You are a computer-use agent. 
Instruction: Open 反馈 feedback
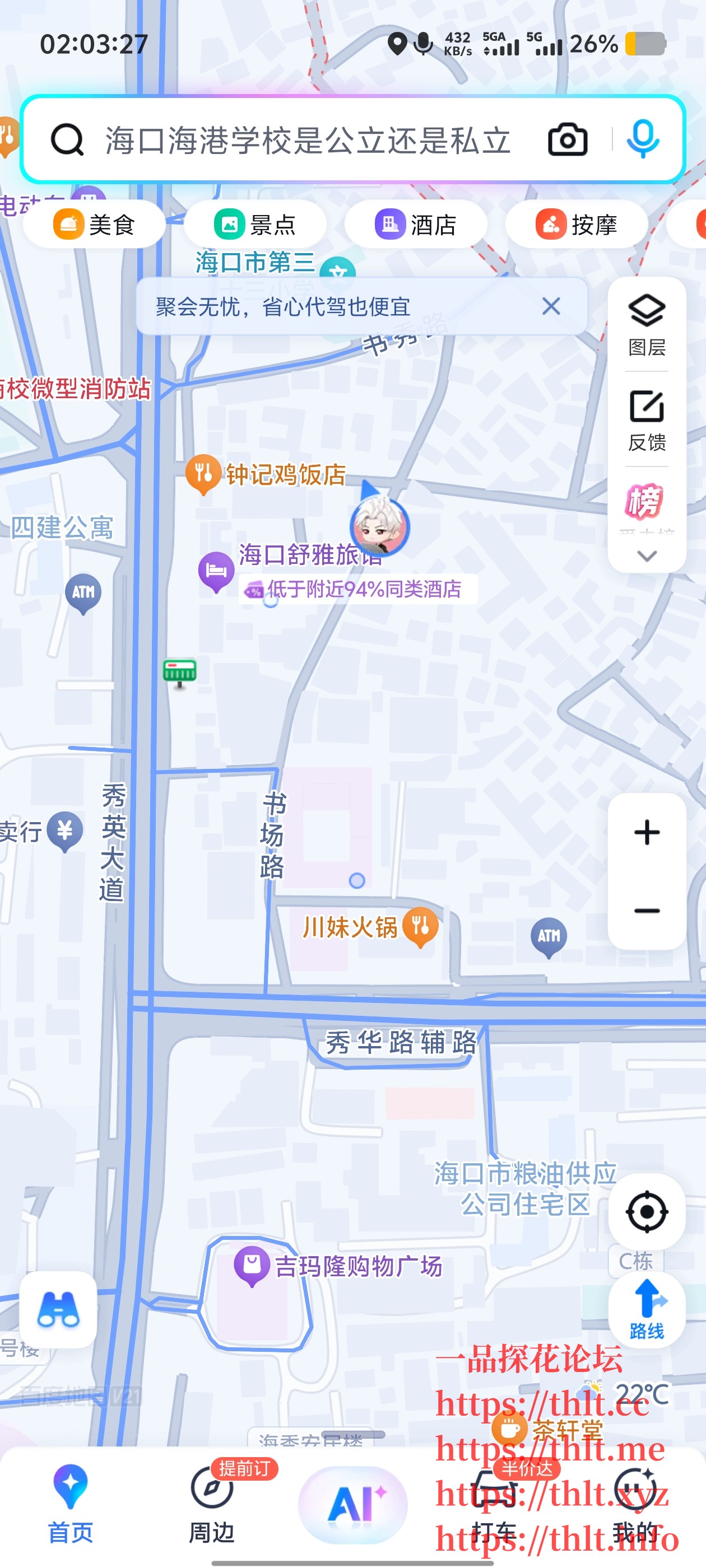coord(646,420)
